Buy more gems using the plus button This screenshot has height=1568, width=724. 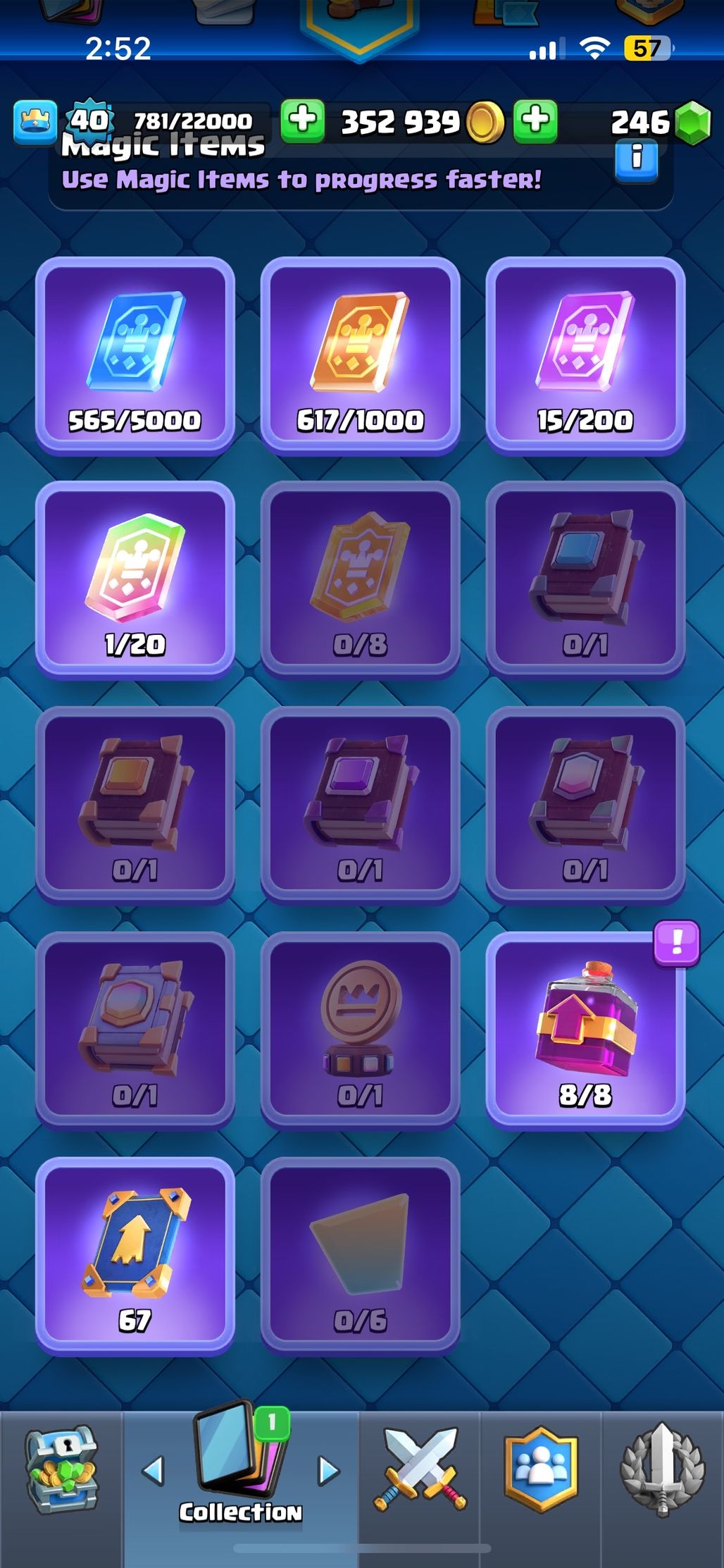click(x=535, y=121)
